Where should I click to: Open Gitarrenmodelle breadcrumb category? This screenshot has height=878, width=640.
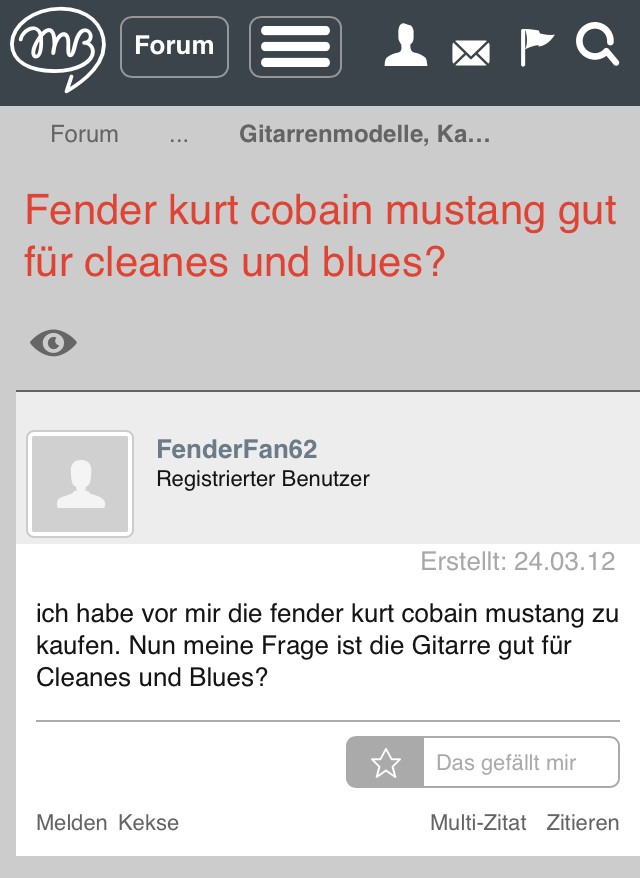[x=364, y=134]
